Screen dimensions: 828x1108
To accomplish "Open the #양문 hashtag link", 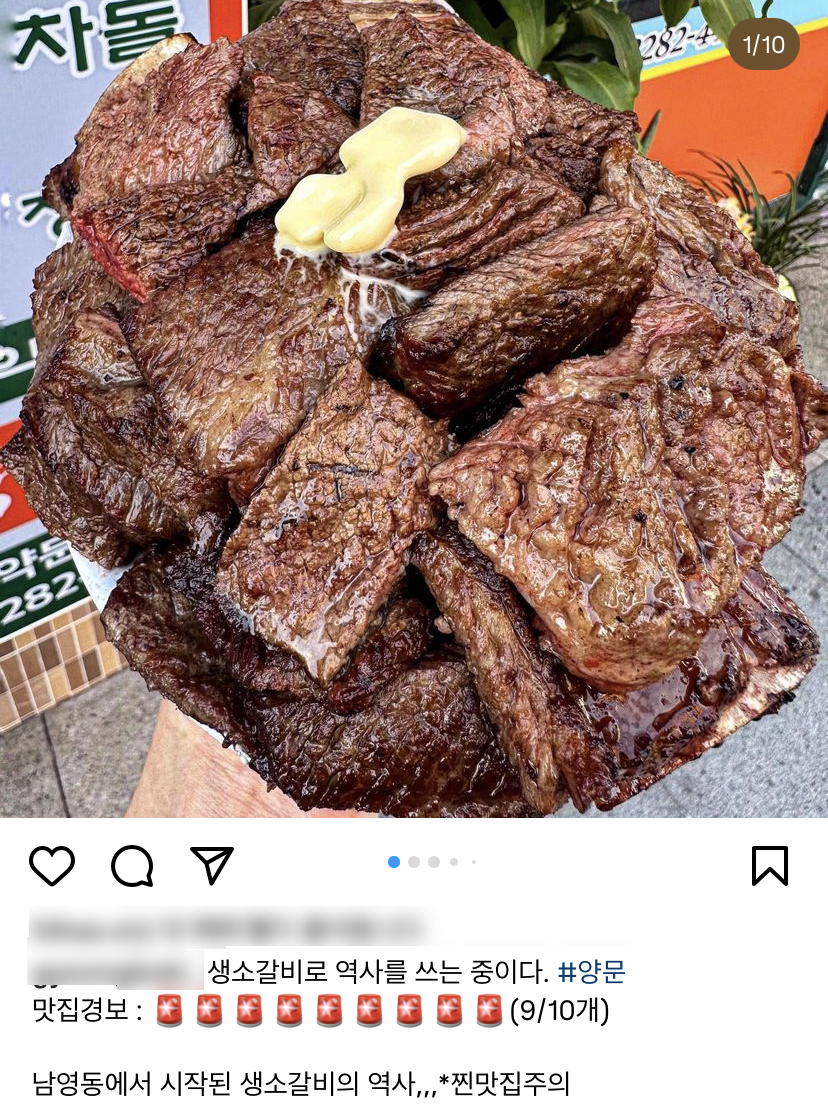I will coord(591,971).
